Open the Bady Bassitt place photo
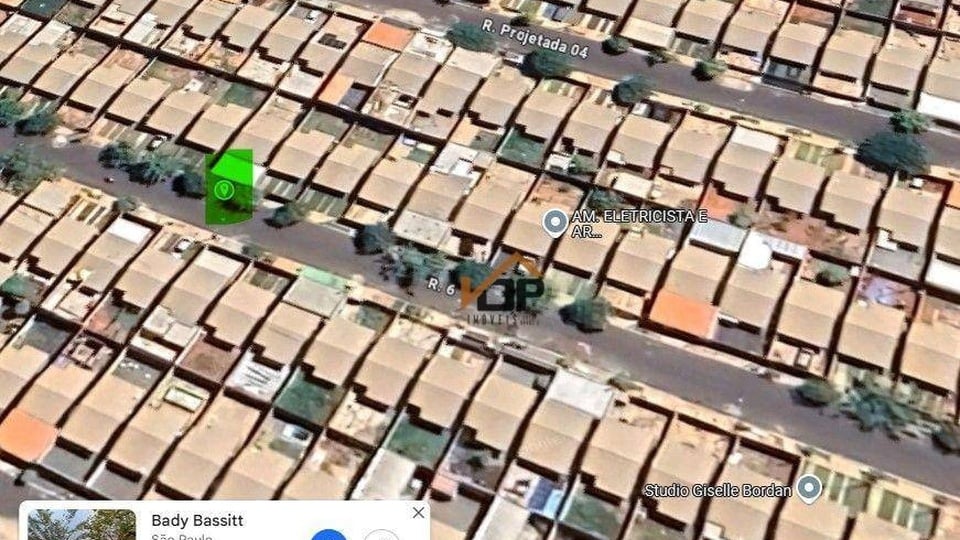The image size is (960, 540). [82, 526]
